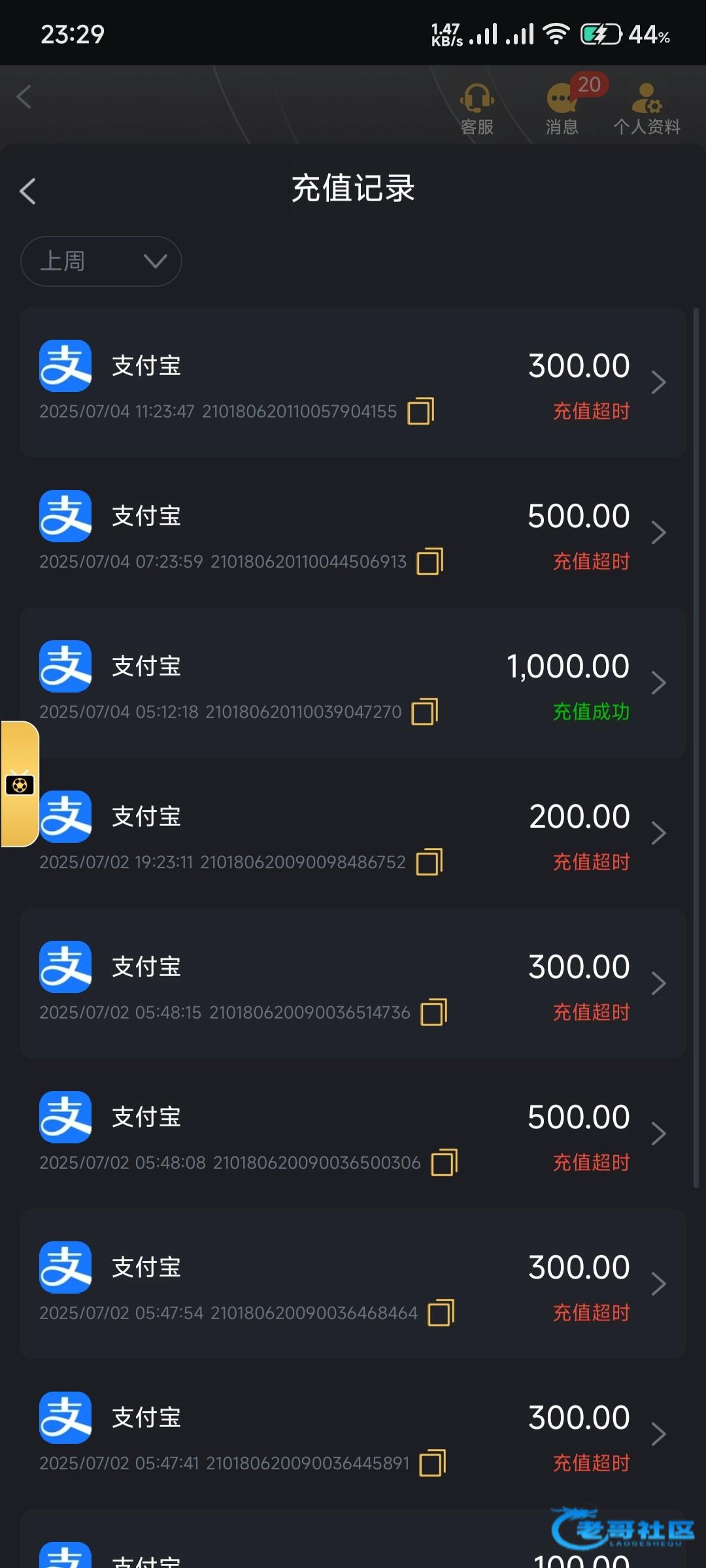
Task: Open 消息 messages with 20 badge
Action: [x=562, y=108]
